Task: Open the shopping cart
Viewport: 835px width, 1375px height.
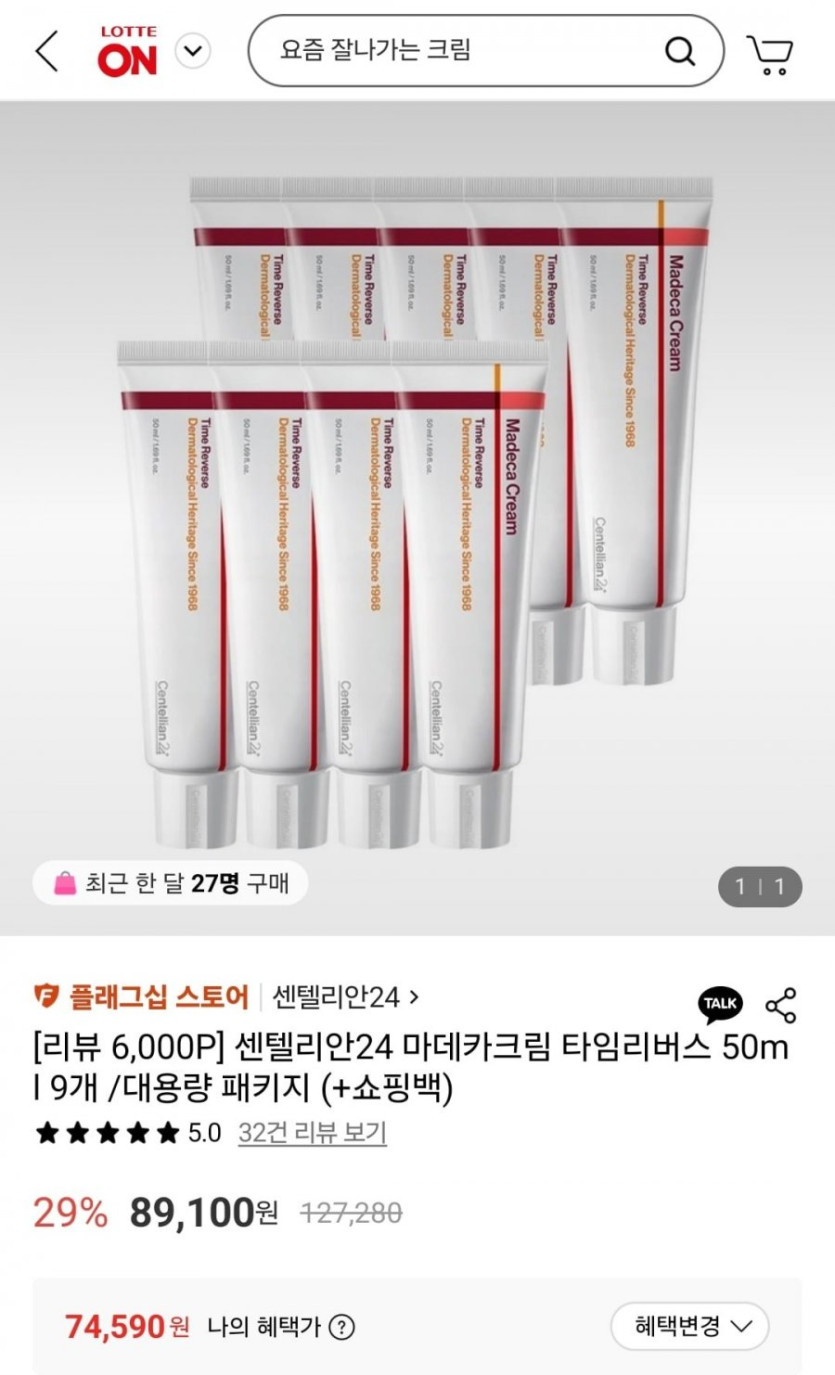Action: coord(769,54)
